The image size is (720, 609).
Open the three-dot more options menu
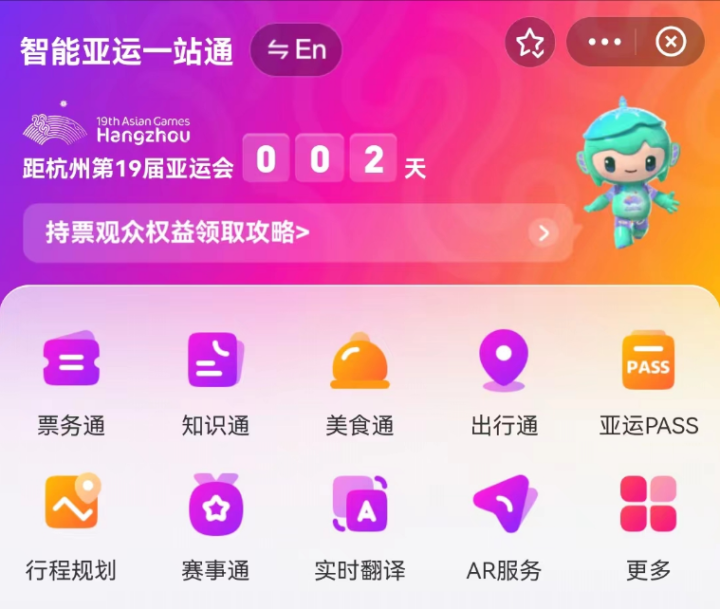[604, 42]
